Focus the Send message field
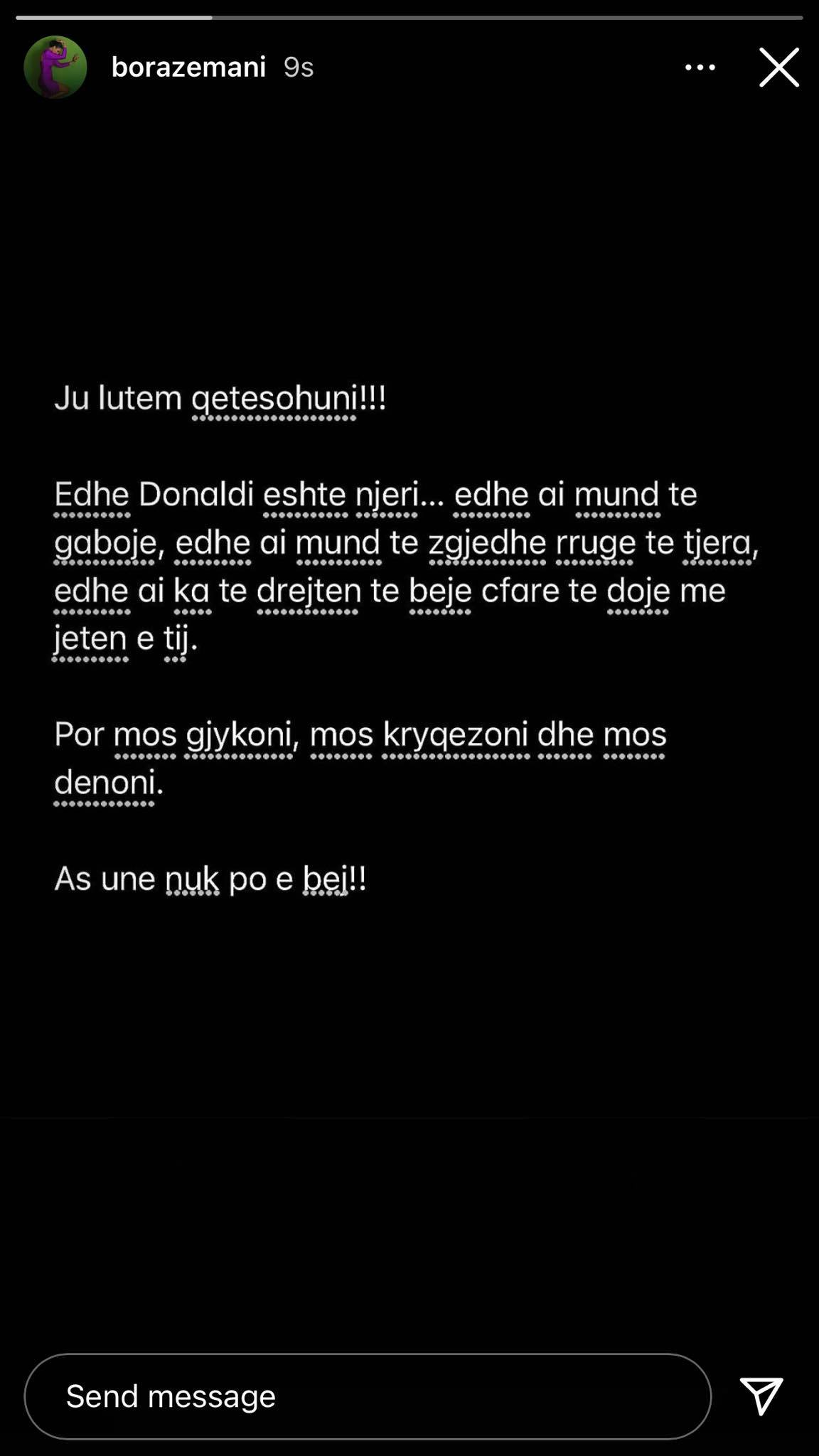 click(368, 1396)
